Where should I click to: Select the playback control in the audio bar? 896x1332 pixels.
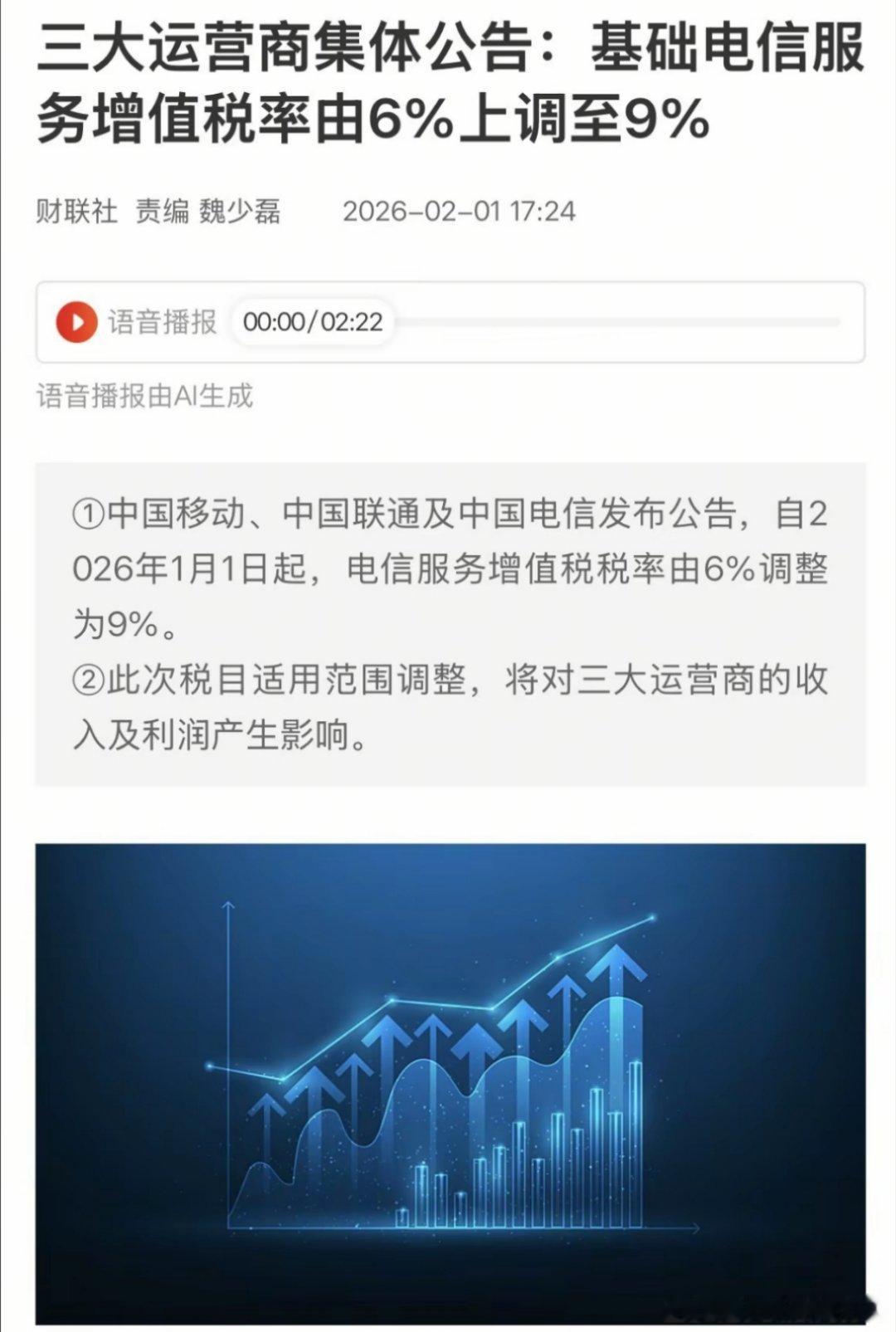coord(77,320)
